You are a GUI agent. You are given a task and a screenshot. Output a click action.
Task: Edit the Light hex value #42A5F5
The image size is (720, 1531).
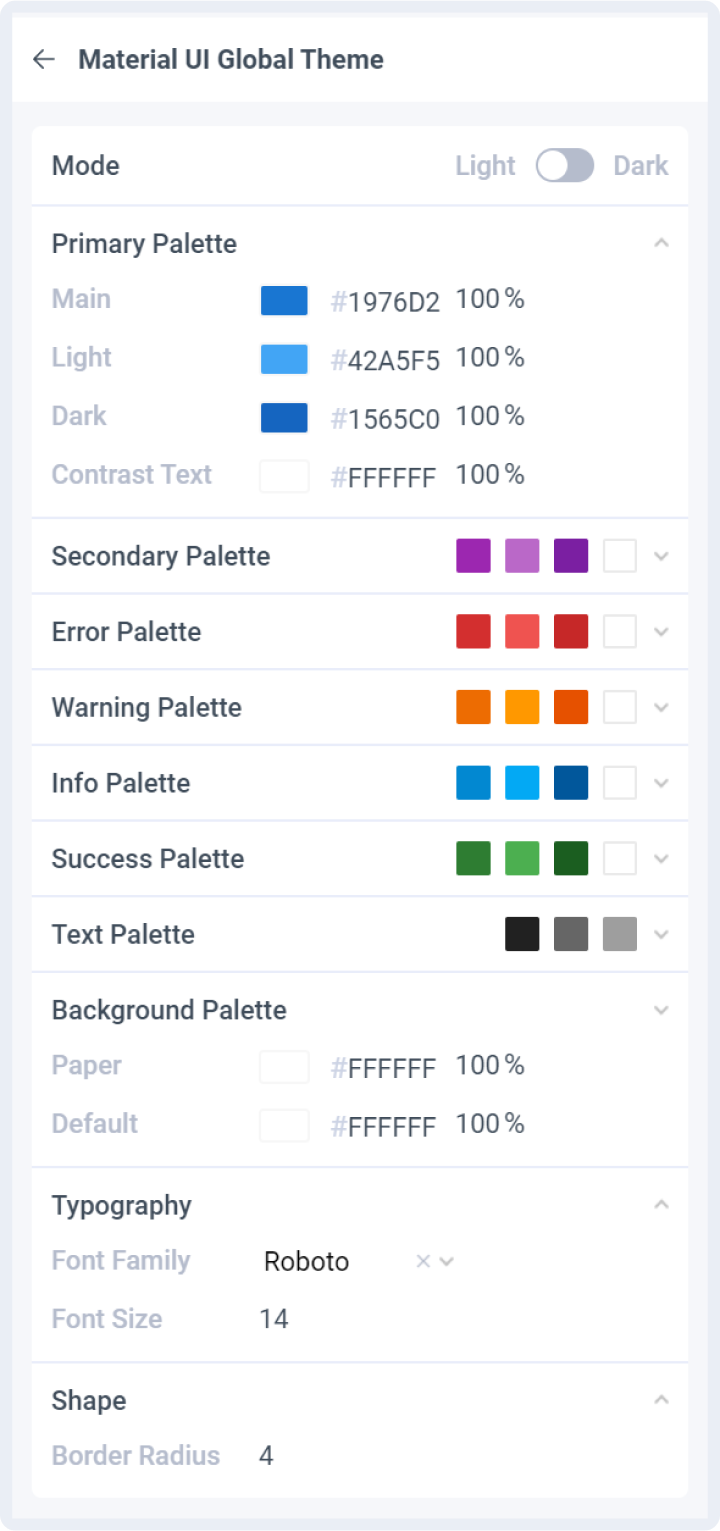pos(386,361)
